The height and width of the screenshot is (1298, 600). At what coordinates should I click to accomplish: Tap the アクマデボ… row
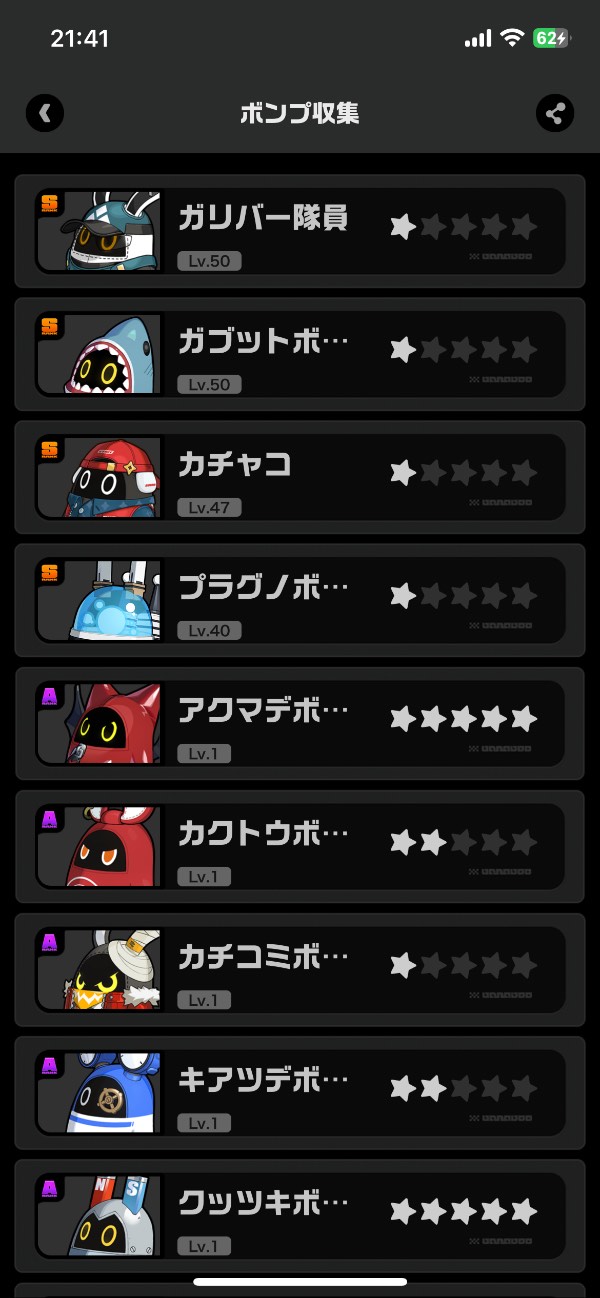pyautogui.click(x=300, y=723)
